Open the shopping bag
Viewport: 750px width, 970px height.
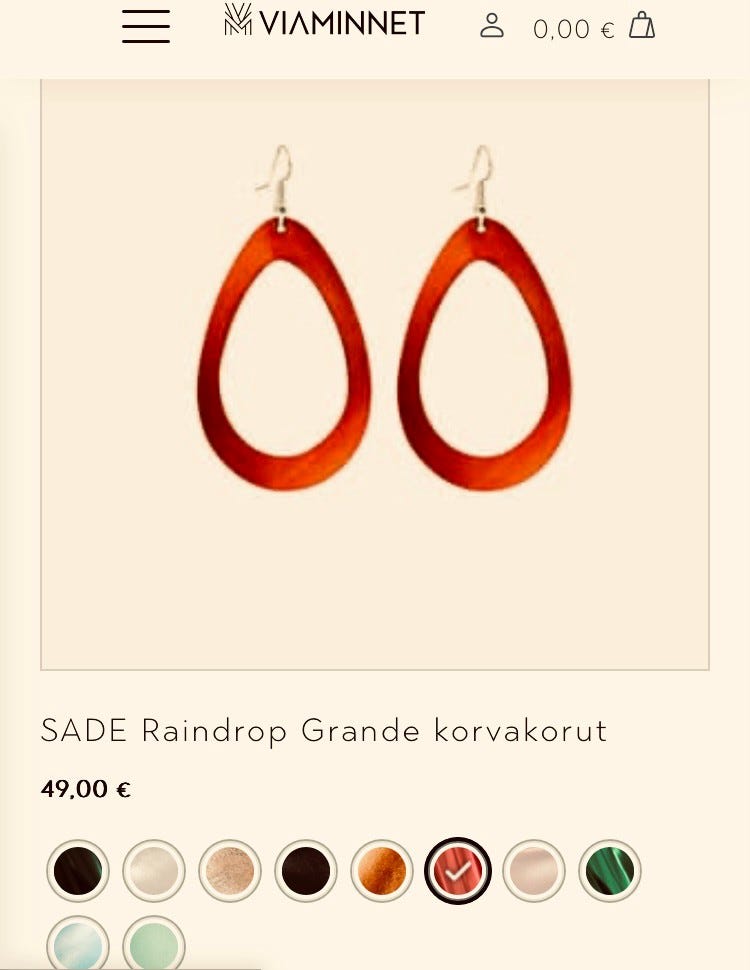tap(642, 26)
